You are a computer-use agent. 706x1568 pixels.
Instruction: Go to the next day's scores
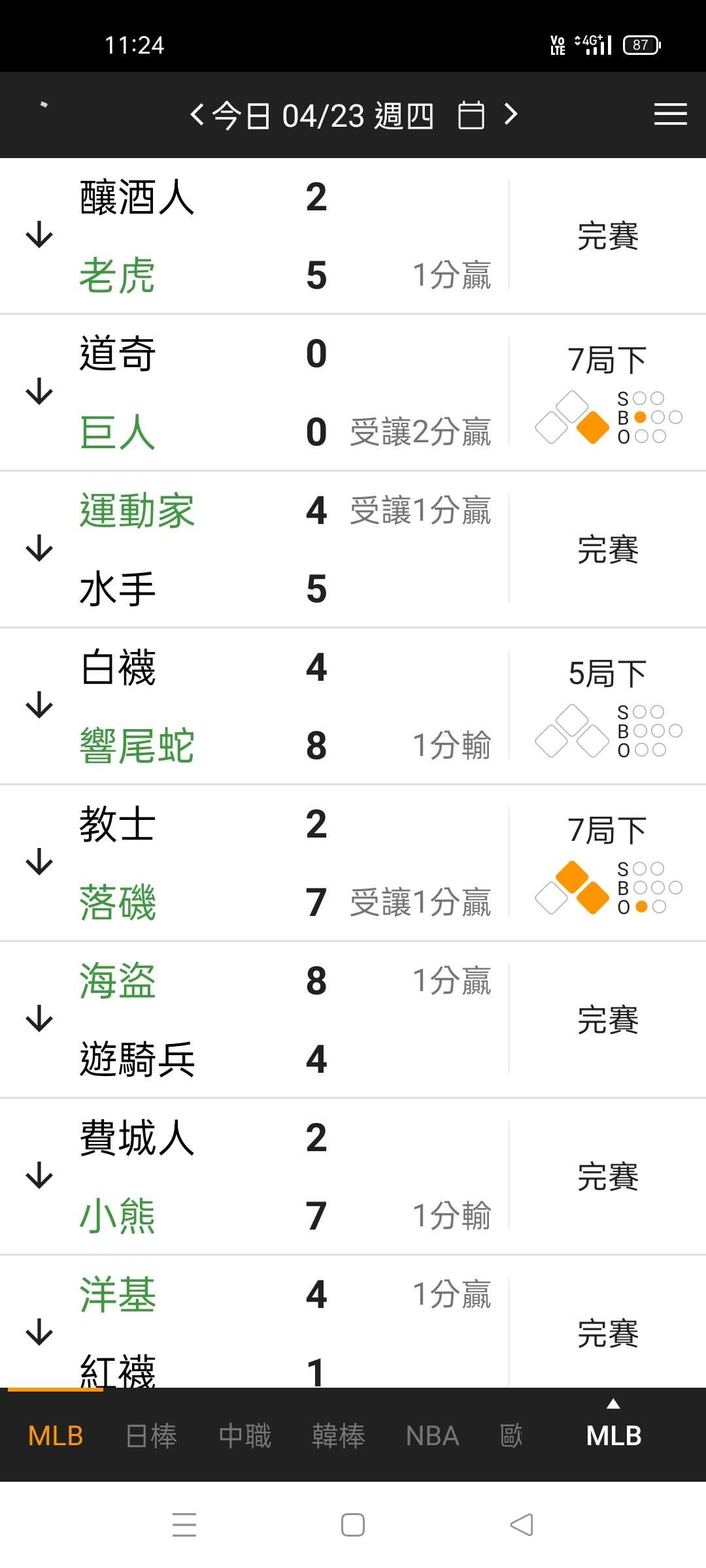click(511, 116)
